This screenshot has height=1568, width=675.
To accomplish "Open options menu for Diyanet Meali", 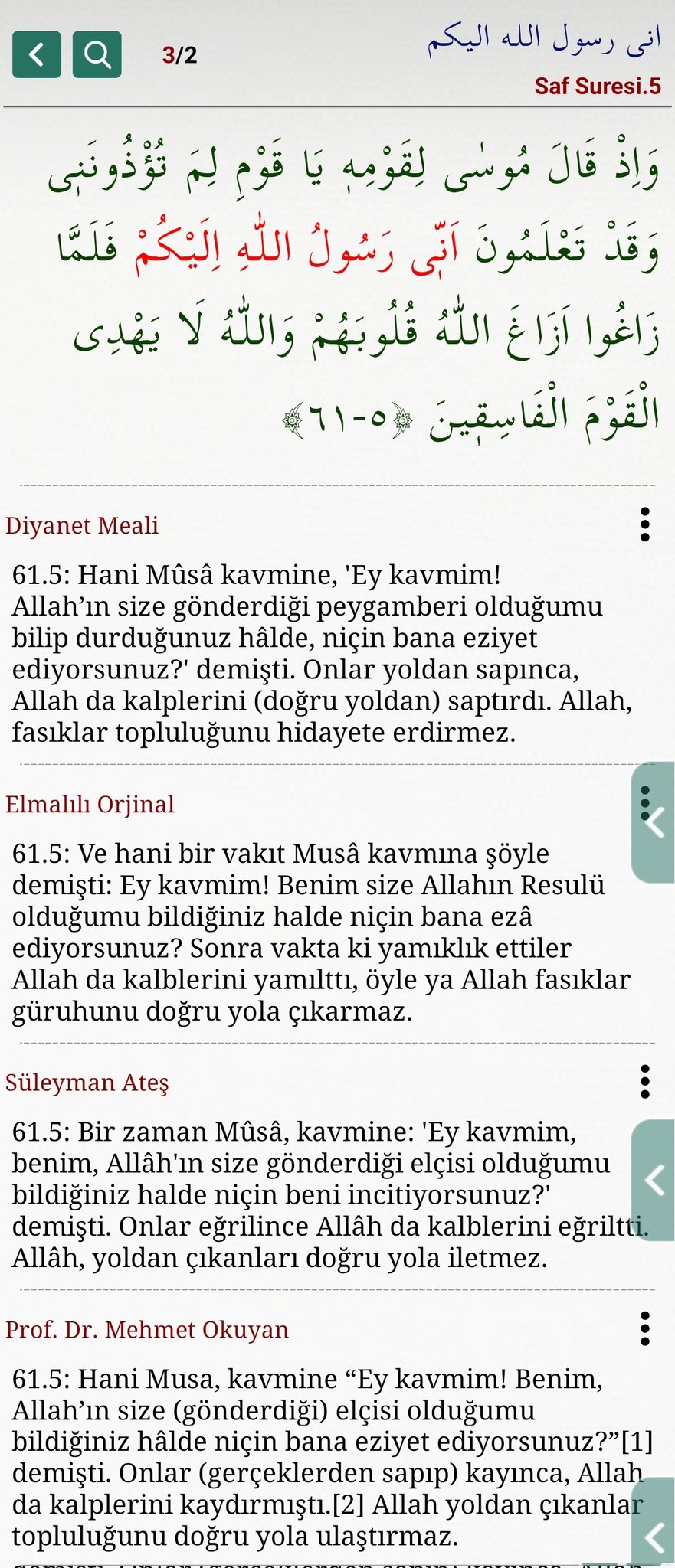I will (644, 525).
